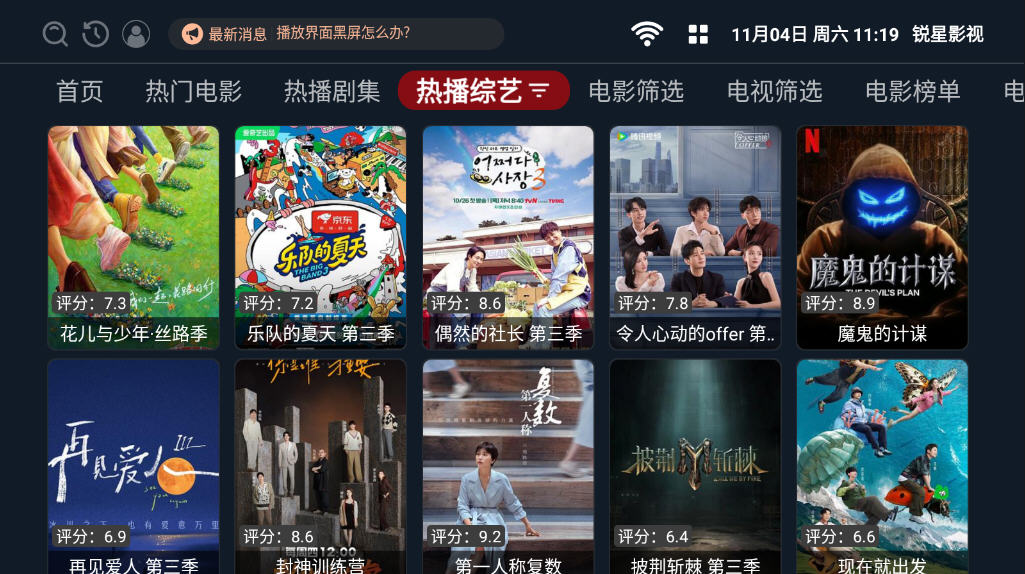This screenshot has height=574, width=1025.
Task: Open 魔鬼的计谋 show card
Action: [x=882, y=237]
